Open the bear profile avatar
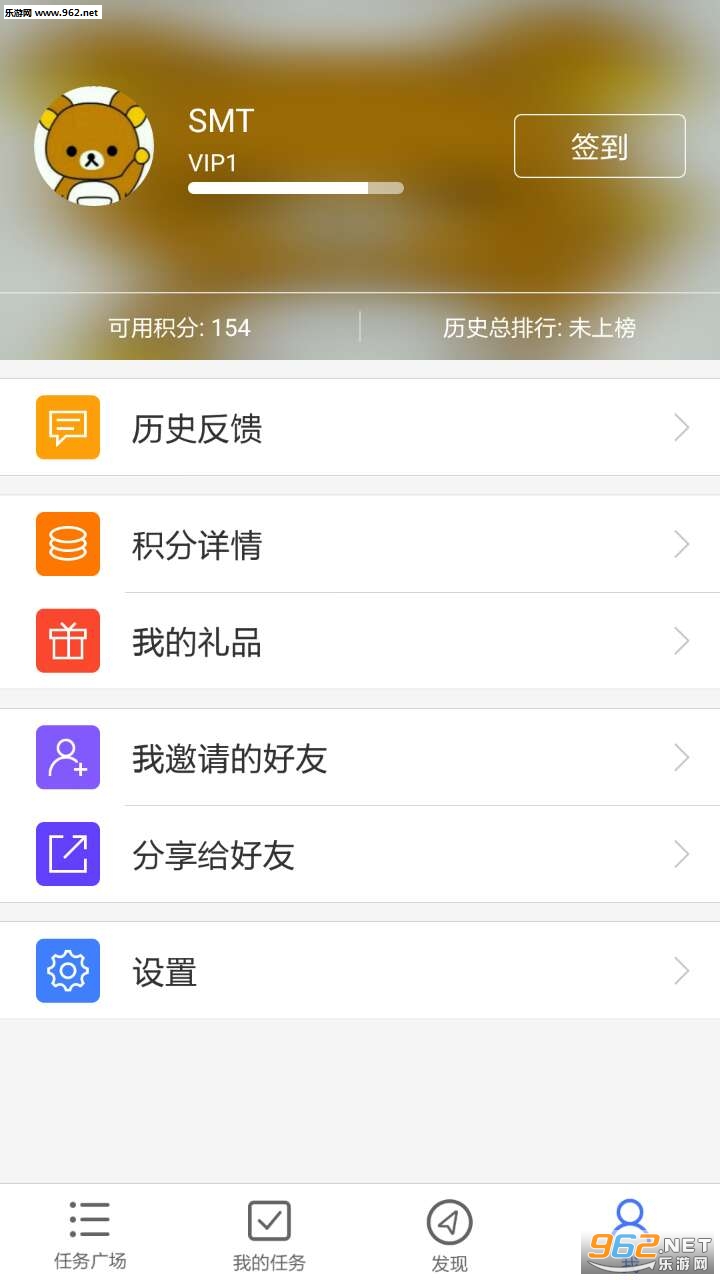 click(x=94, y=147)
